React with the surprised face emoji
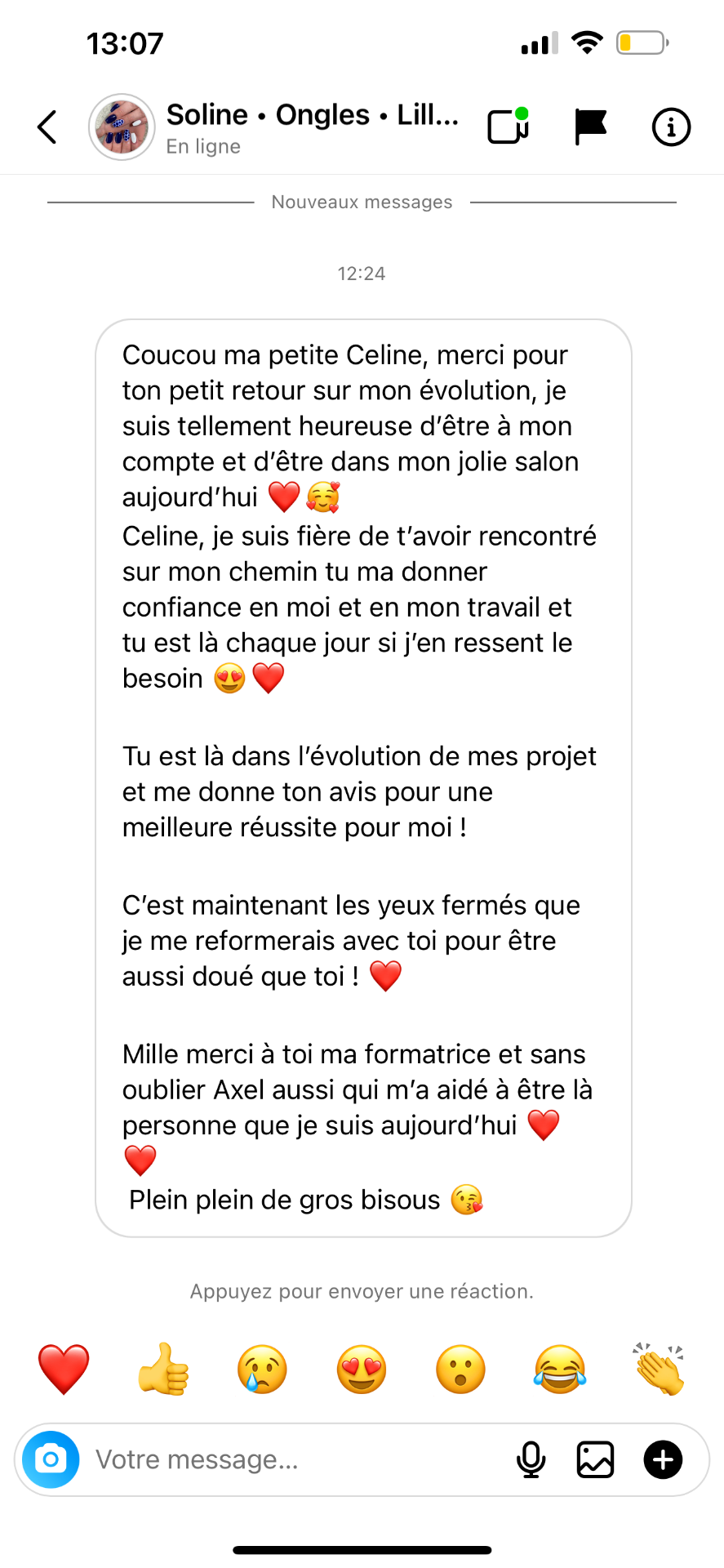 pos(460,1369)
